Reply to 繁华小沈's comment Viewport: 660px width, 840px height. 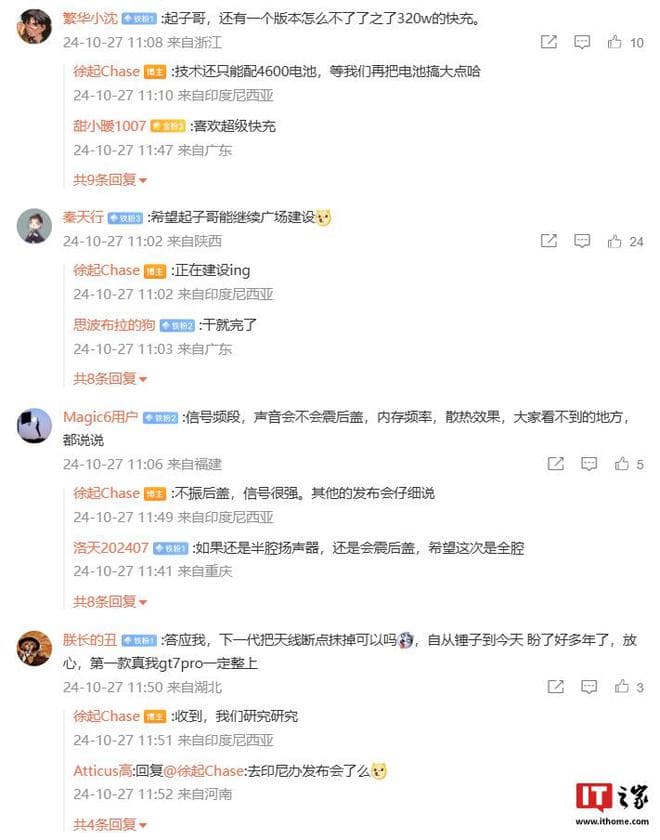click(583, 43)
